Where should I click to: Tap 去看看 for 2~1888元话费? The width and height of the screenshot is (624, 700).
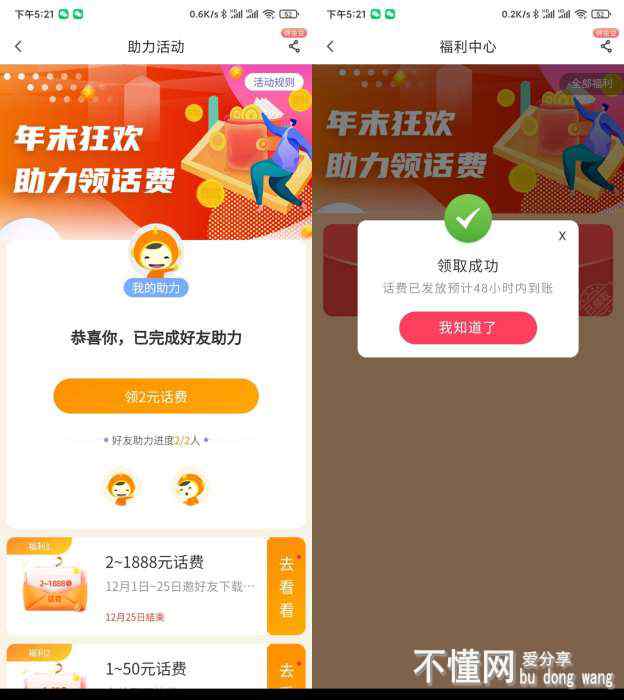coord(286,586)
